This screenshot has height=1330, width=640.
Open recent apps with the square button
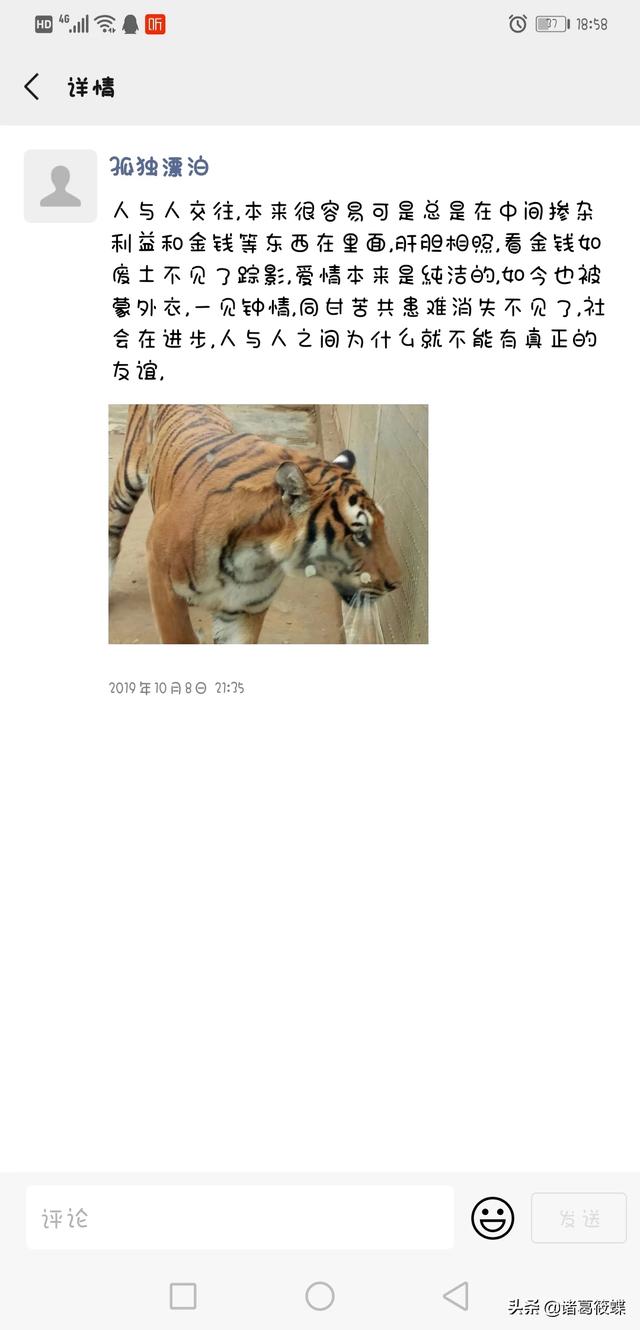click(183, 1296)
